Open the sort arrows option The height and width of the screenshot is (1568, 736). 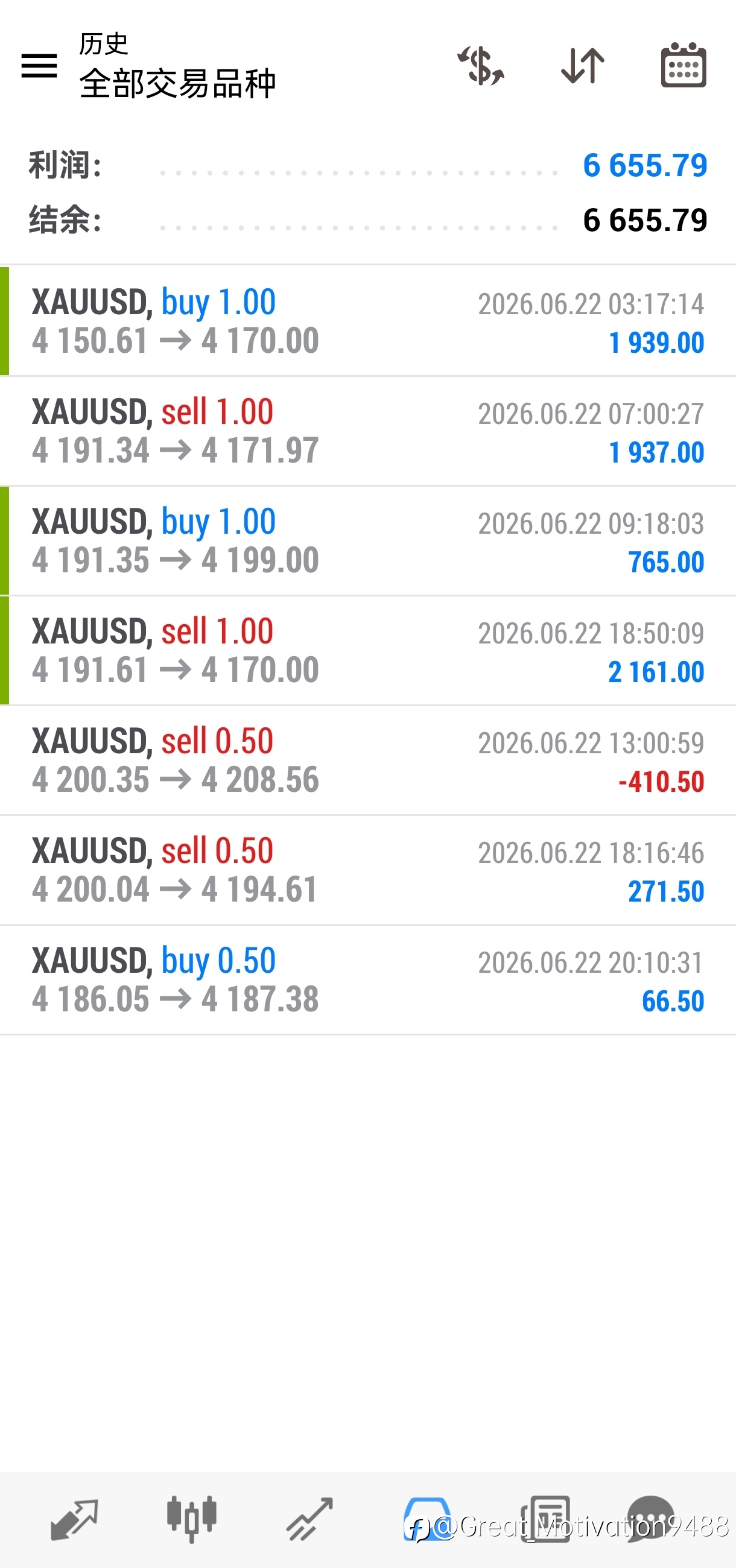point(583,65)
